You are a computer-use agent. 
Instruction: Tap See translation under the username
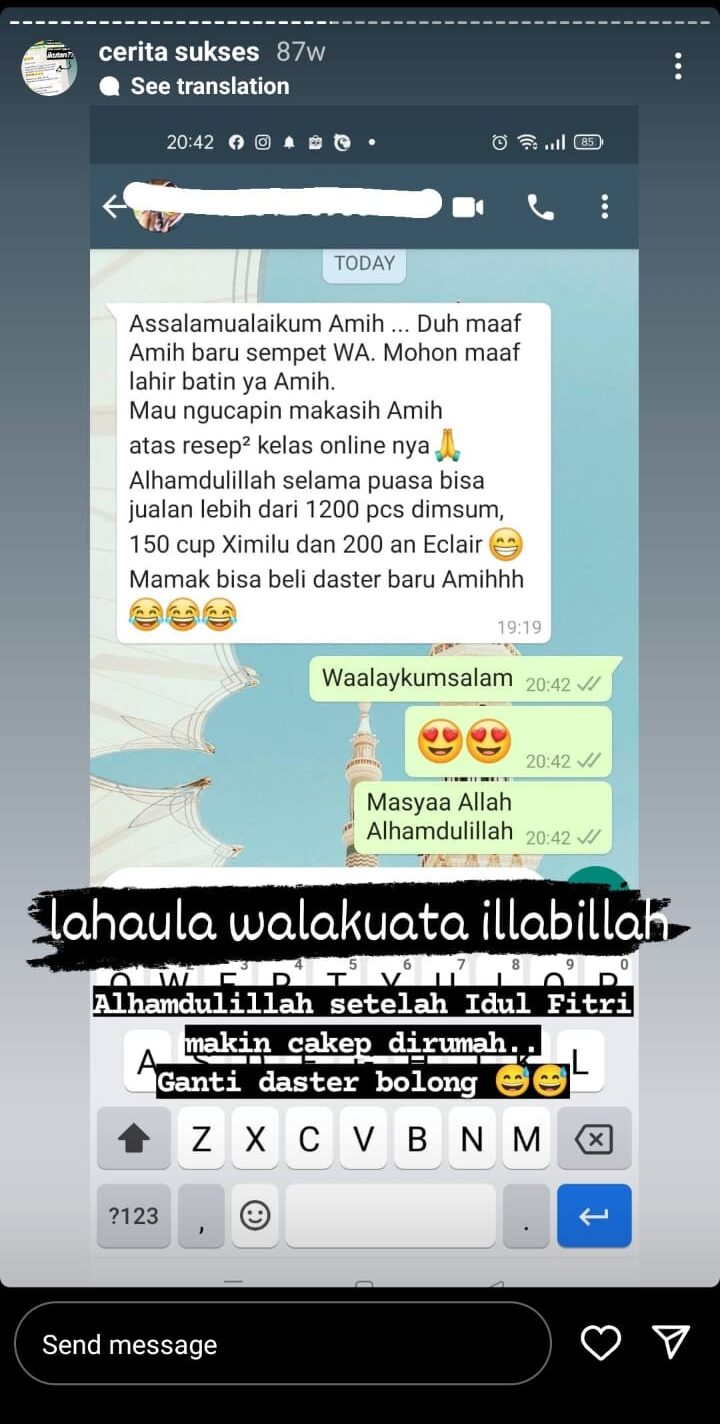click(209, 86)
